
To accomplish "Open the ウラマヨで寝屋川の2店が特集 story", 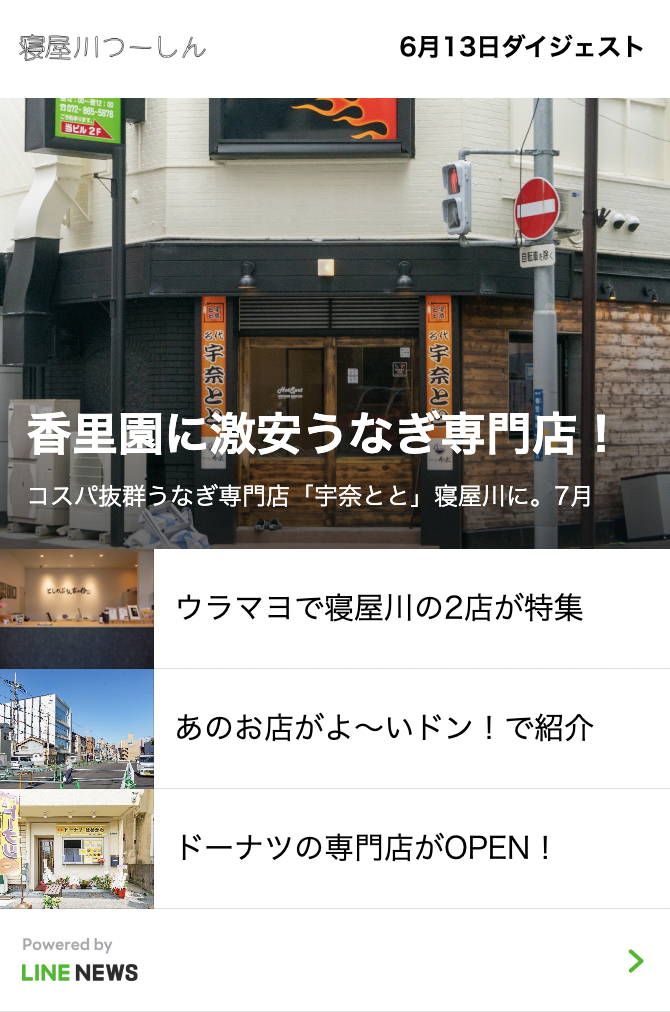I will pyautogui.click(x=379, y=608).
